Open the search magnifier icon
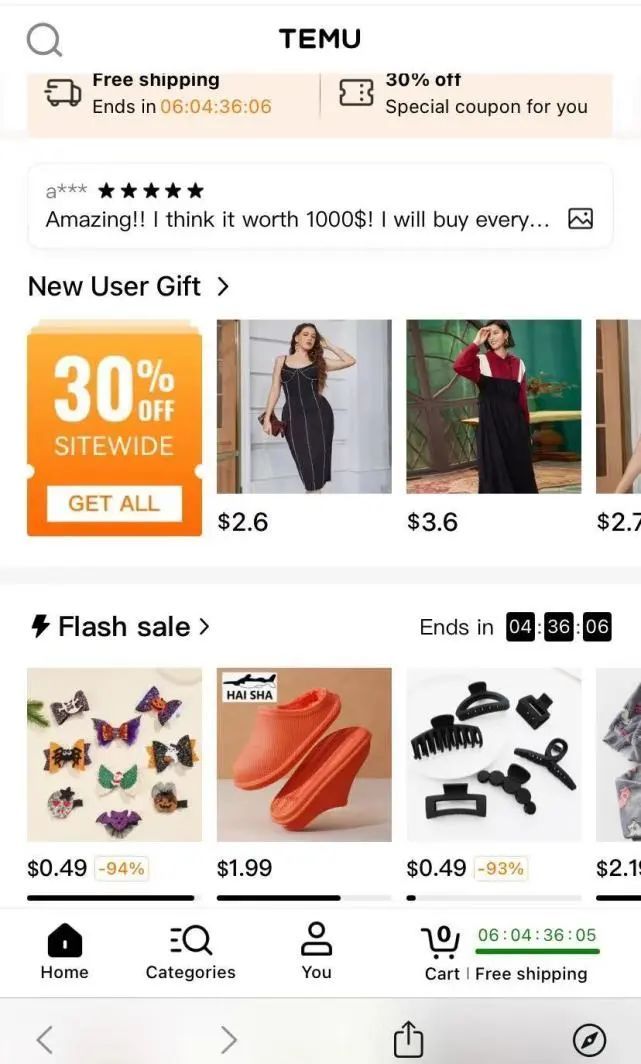This screenshot has height=1064, width=641. [44, 39]
